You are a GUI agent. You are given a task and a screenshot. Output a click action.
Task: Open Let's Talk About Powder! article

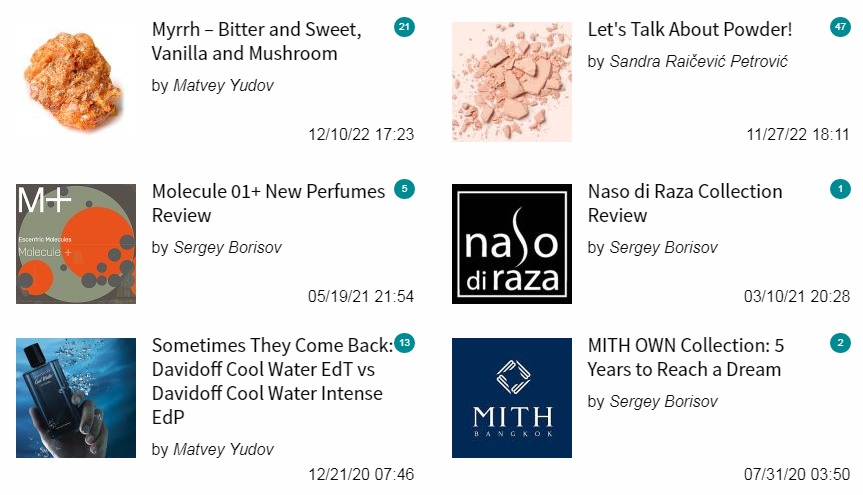point(689,29)
